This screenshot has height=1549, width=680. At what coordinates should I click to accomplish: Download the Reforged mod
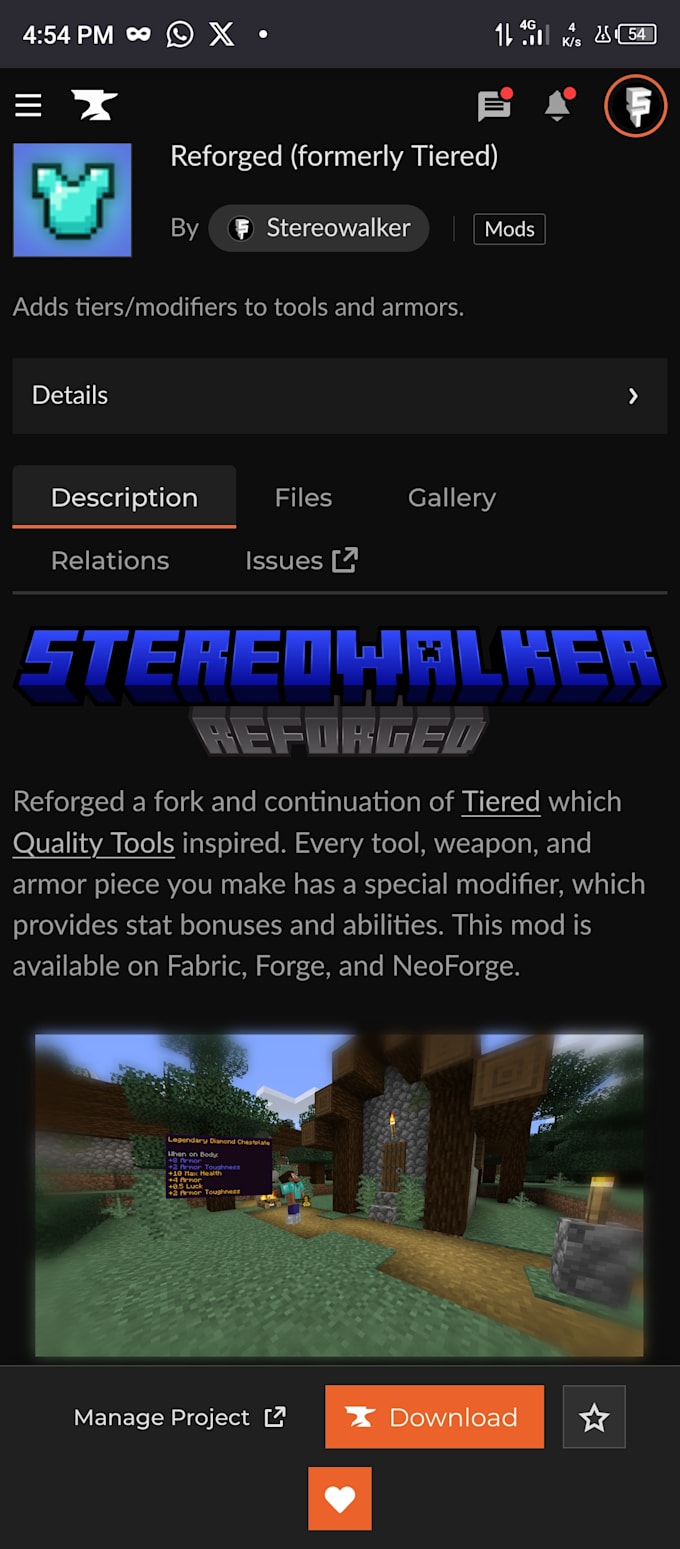434,1417
